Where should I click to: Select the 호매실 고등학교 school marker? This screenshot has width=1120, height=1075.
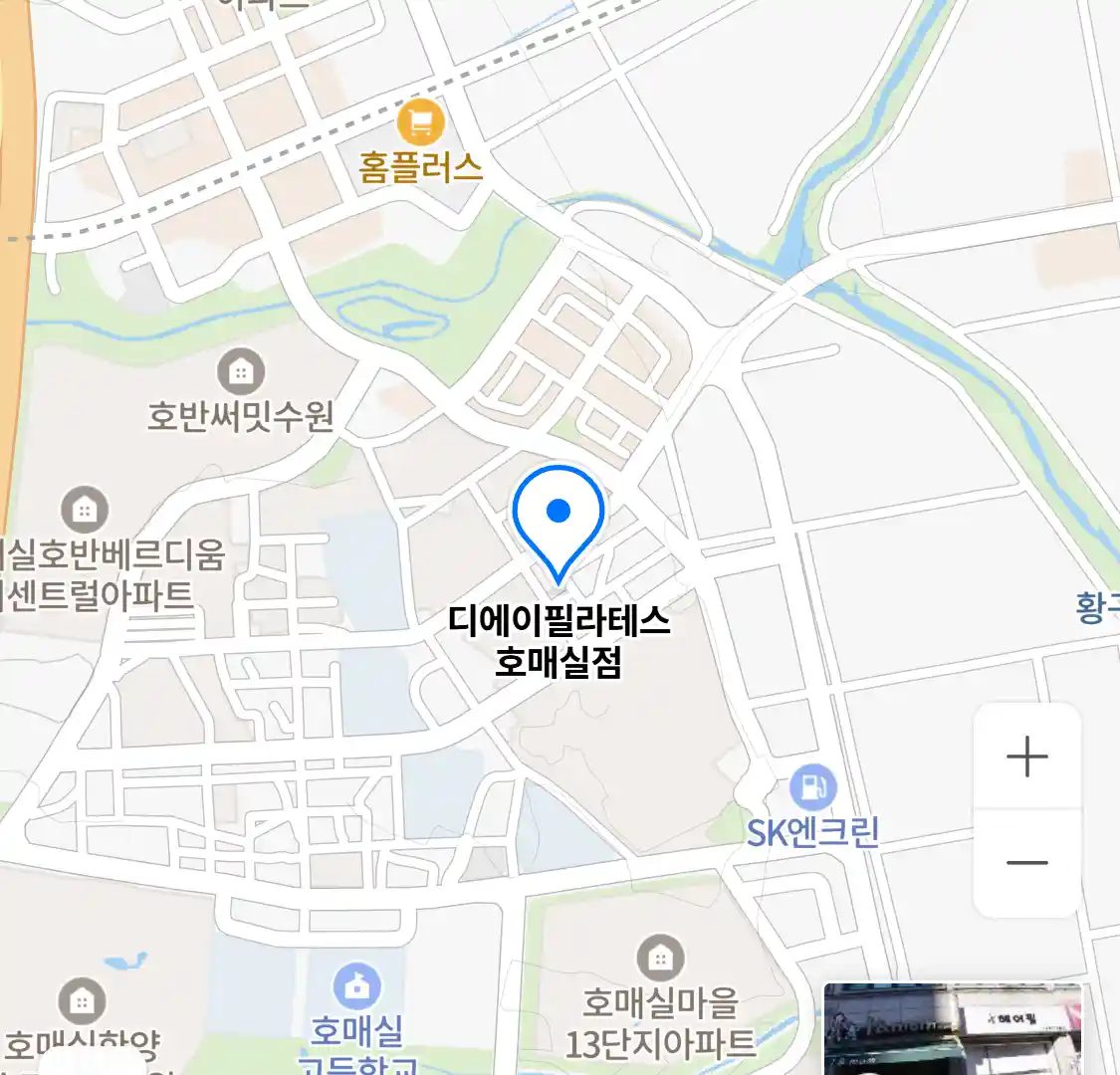tap(356, 987)
